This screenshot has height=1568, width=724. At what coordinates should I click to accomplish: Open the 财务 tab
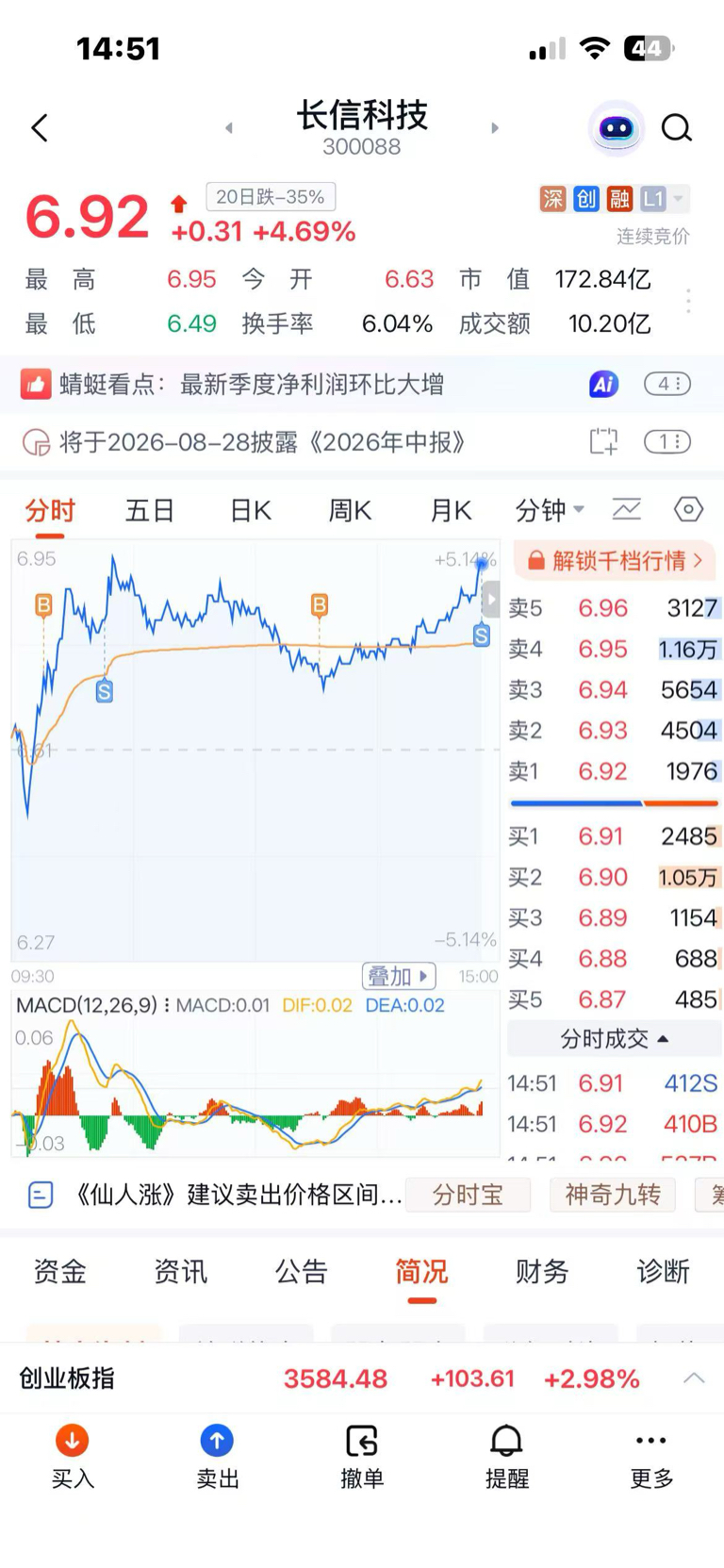pyautogui.click(x=542, y=1272)
